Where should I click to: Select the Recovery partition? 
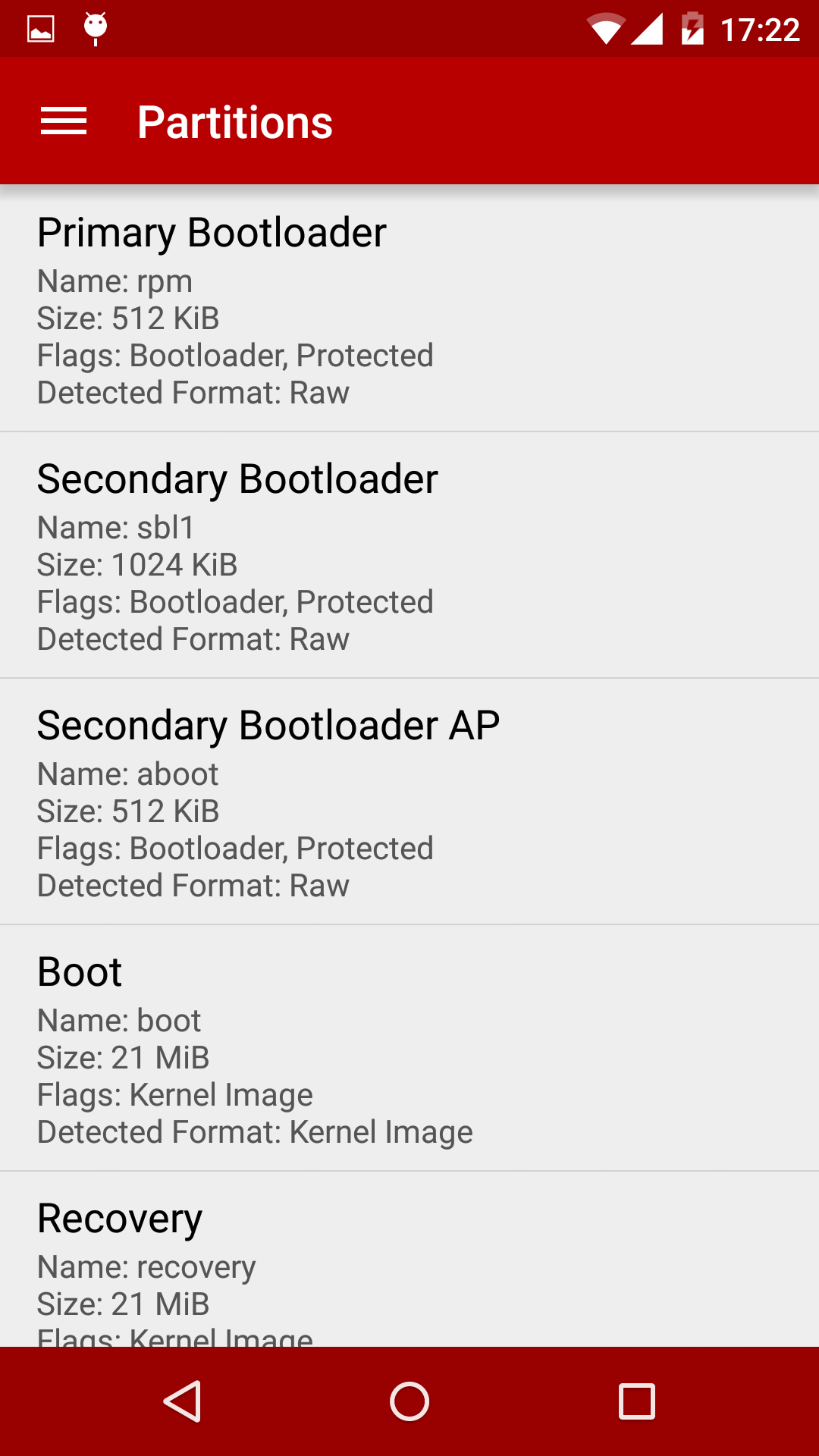coord(409,1259)
